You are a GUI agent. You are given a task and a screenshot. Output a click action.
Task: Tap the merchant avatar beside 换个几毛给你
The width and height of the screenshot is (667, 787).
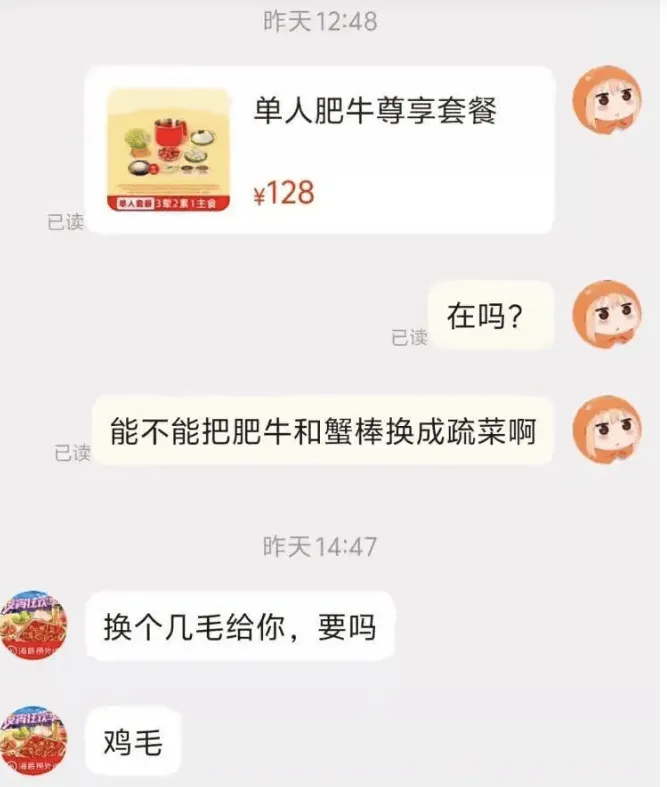35,625
